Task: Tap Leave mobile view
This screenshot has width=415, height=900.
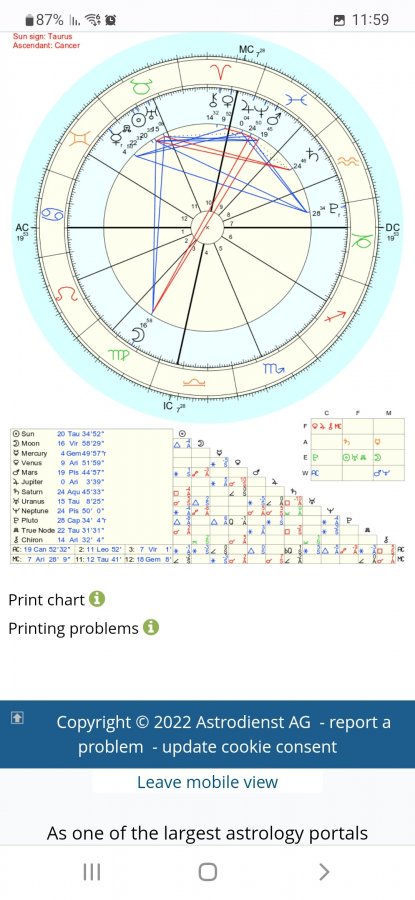Action: (x=207, y=782)
